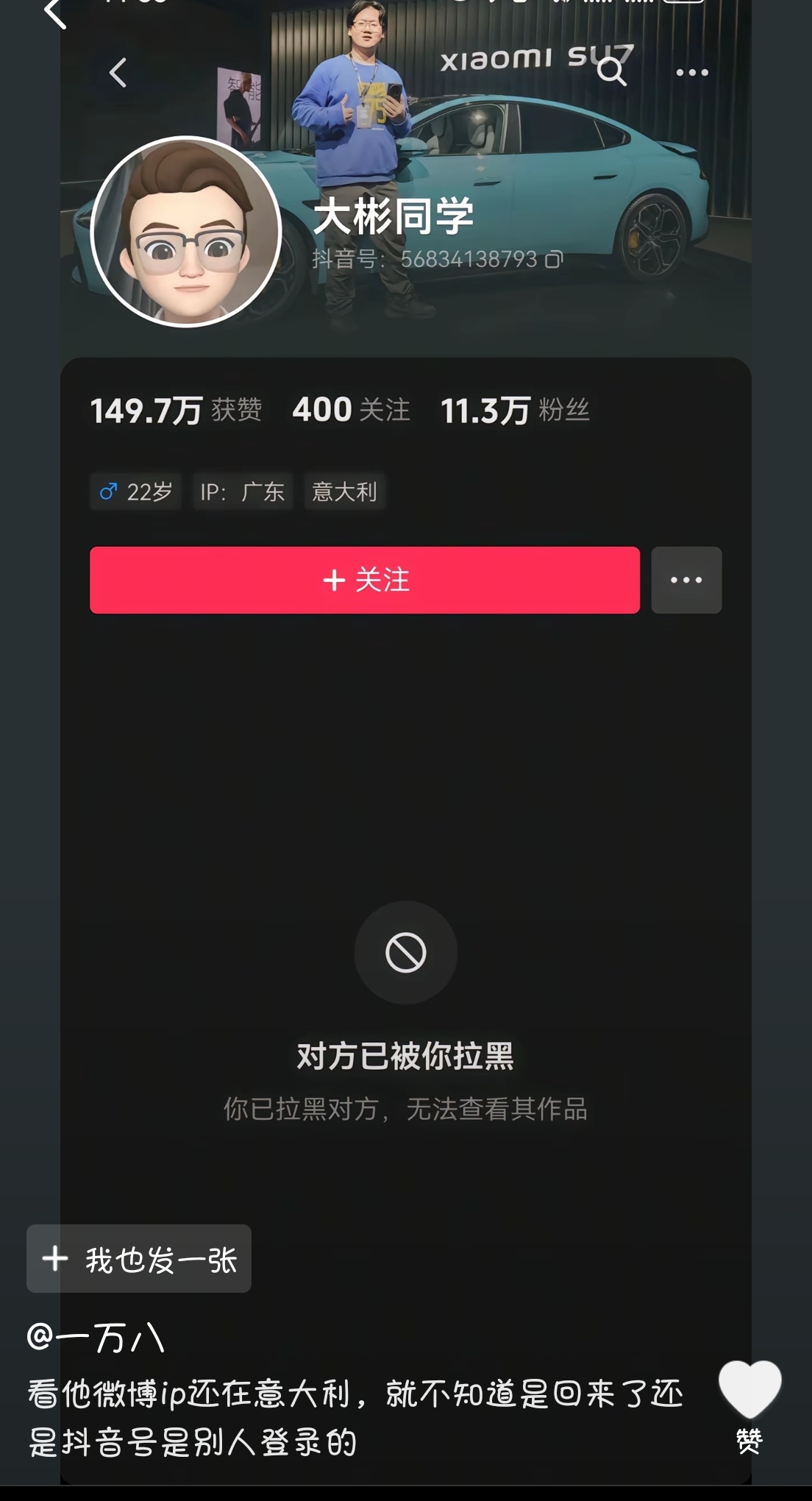
Task: Tap the 我也发一张 button
Action: point(139,1259)
